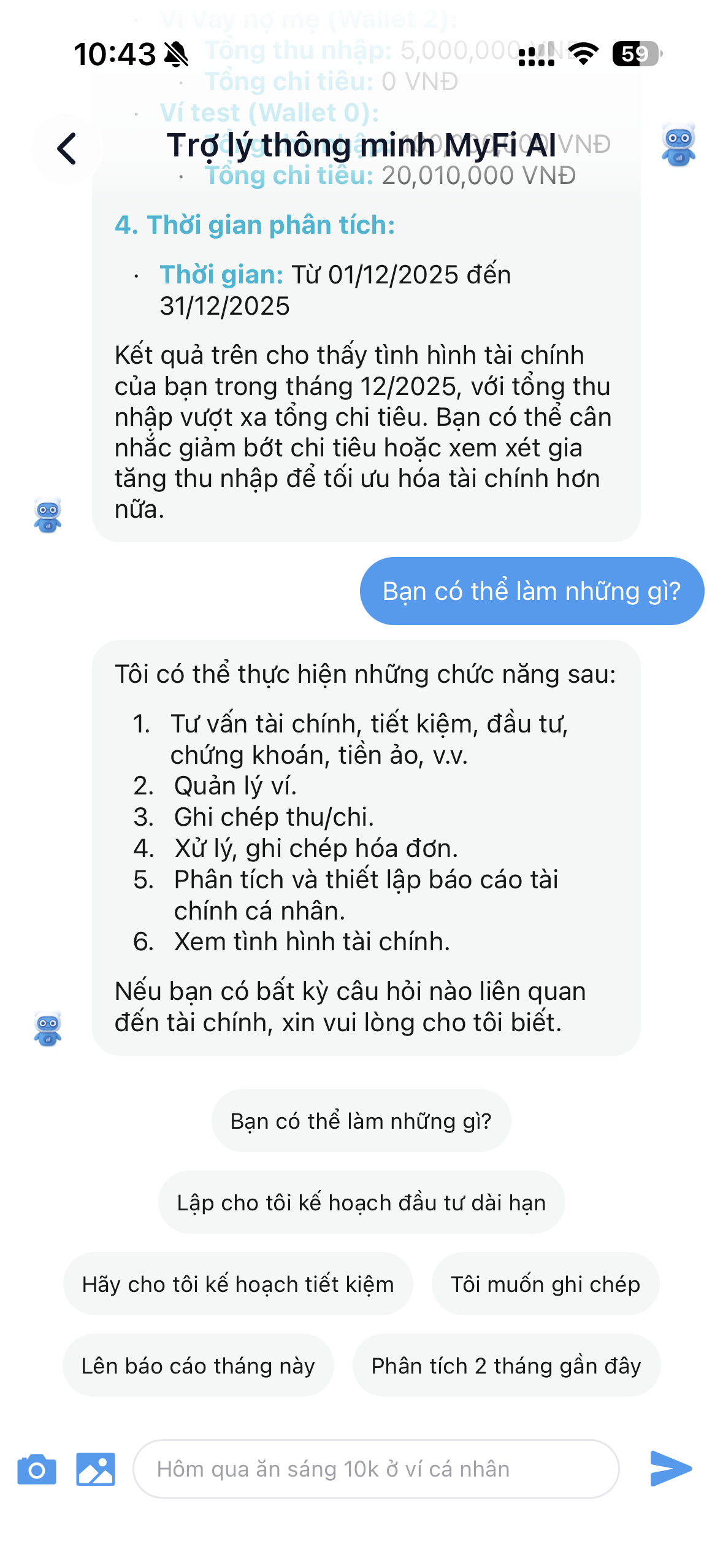Choose 'Lên báo cáo tháng này' suggestion

(x=198, y=1366)
